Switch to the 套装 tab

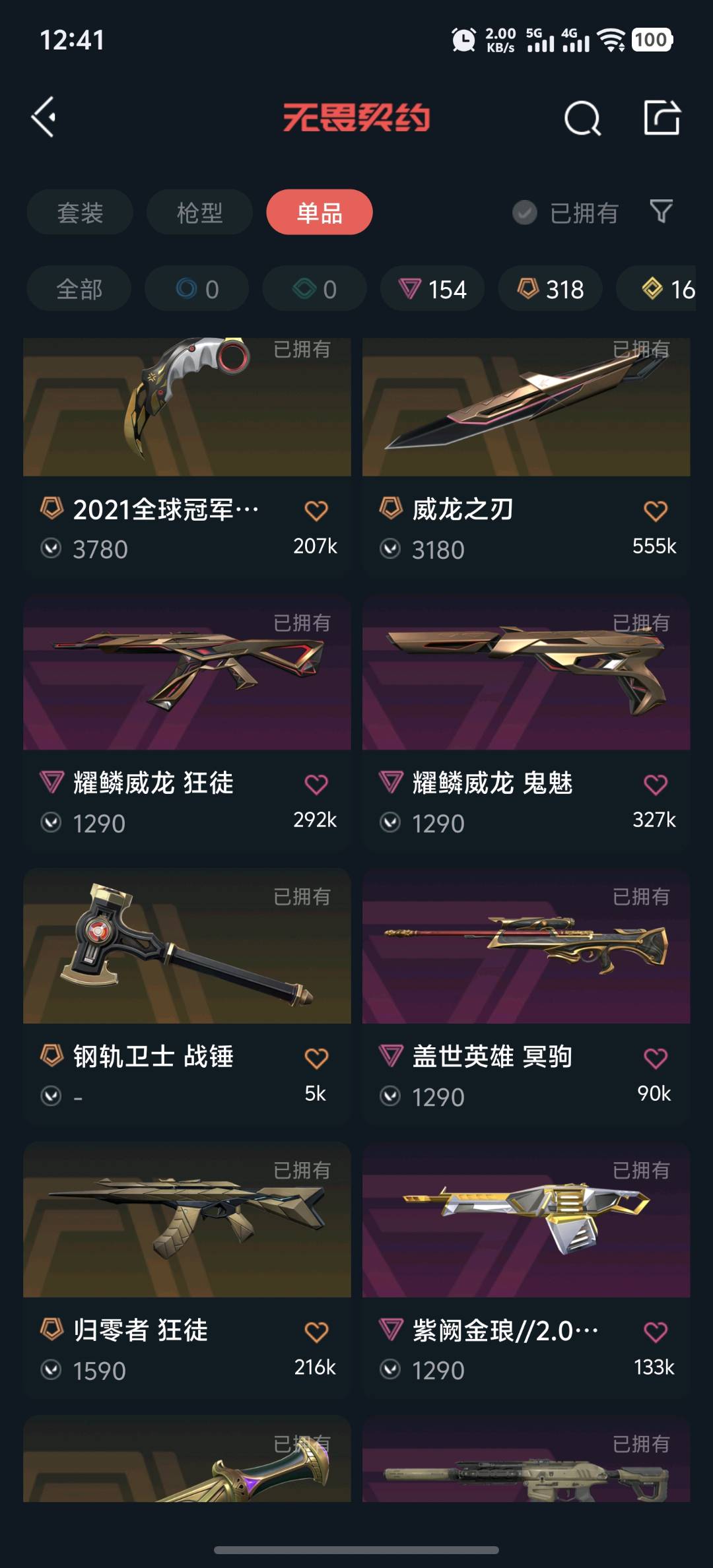(80, 212)
